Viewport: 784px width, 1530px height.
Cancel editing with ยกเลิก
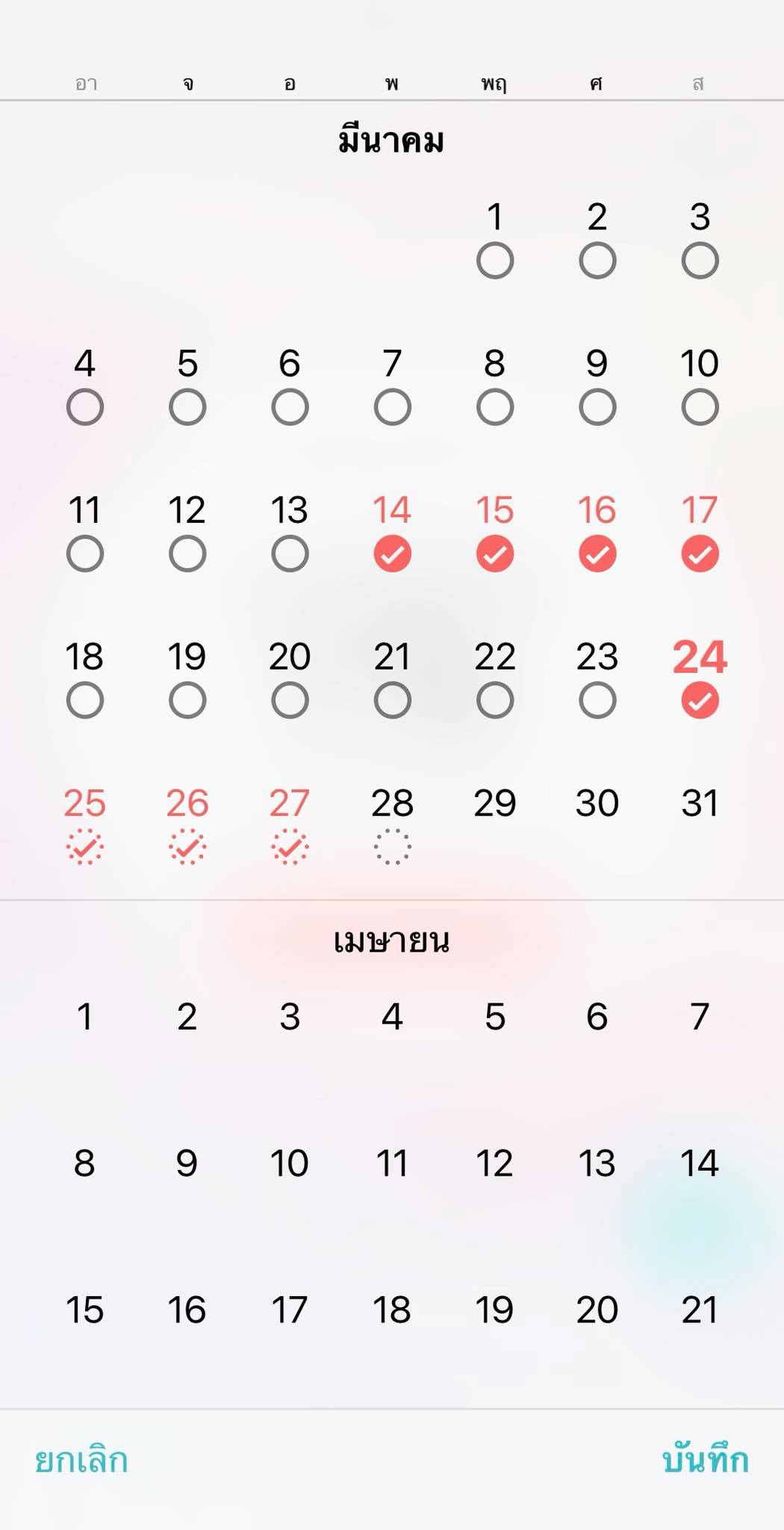pyautogui.click(x=81, y=1461)
